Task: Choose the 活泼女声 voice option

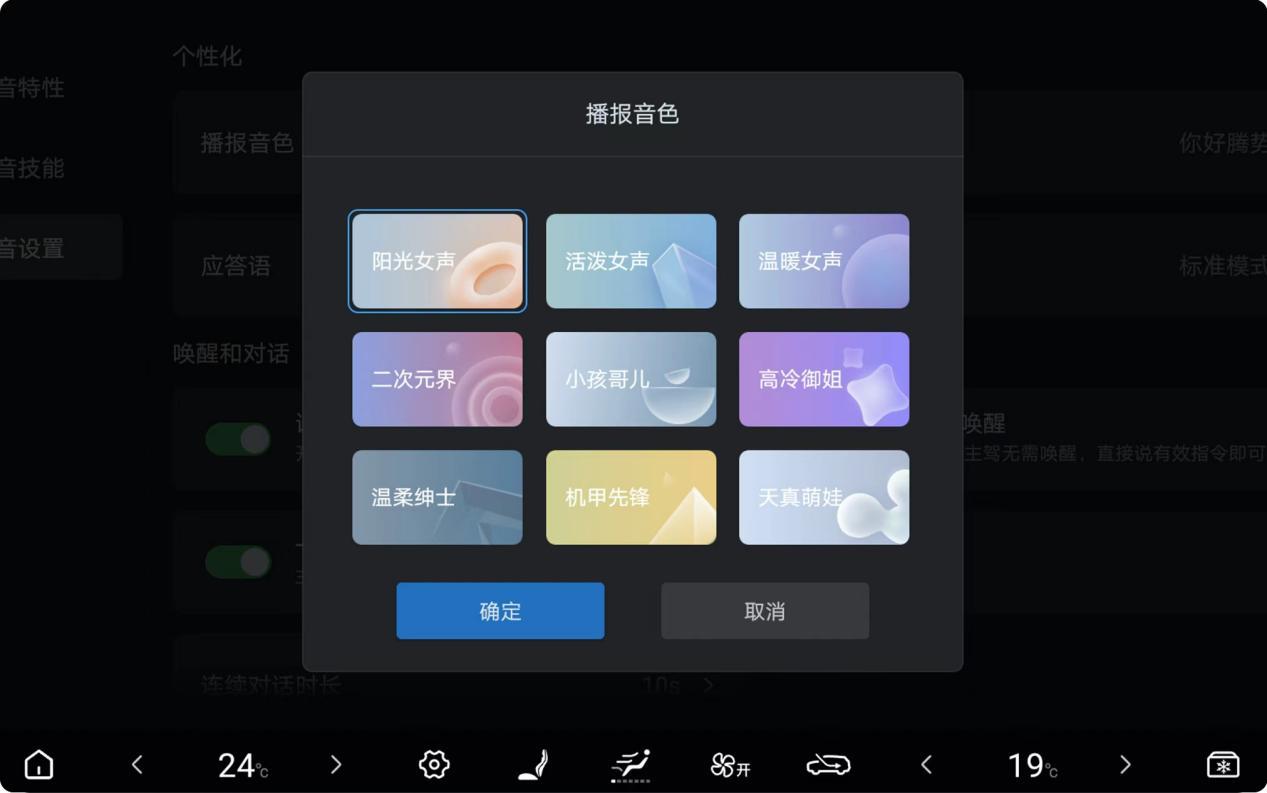Action: pos(631,261)
